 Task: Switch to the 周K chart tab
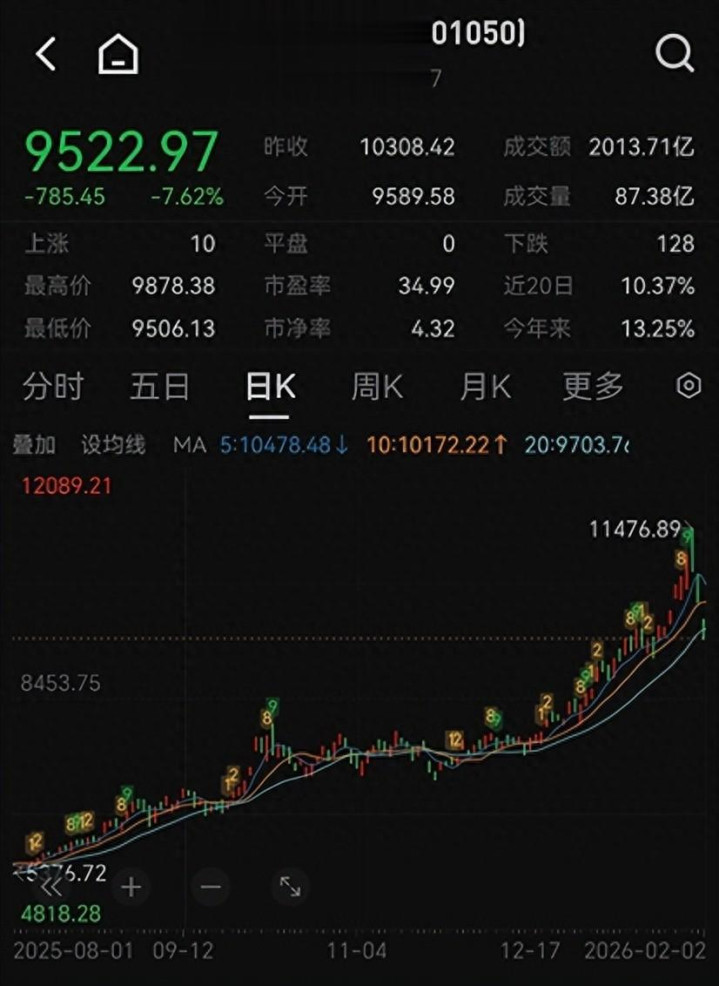[377, 386]
